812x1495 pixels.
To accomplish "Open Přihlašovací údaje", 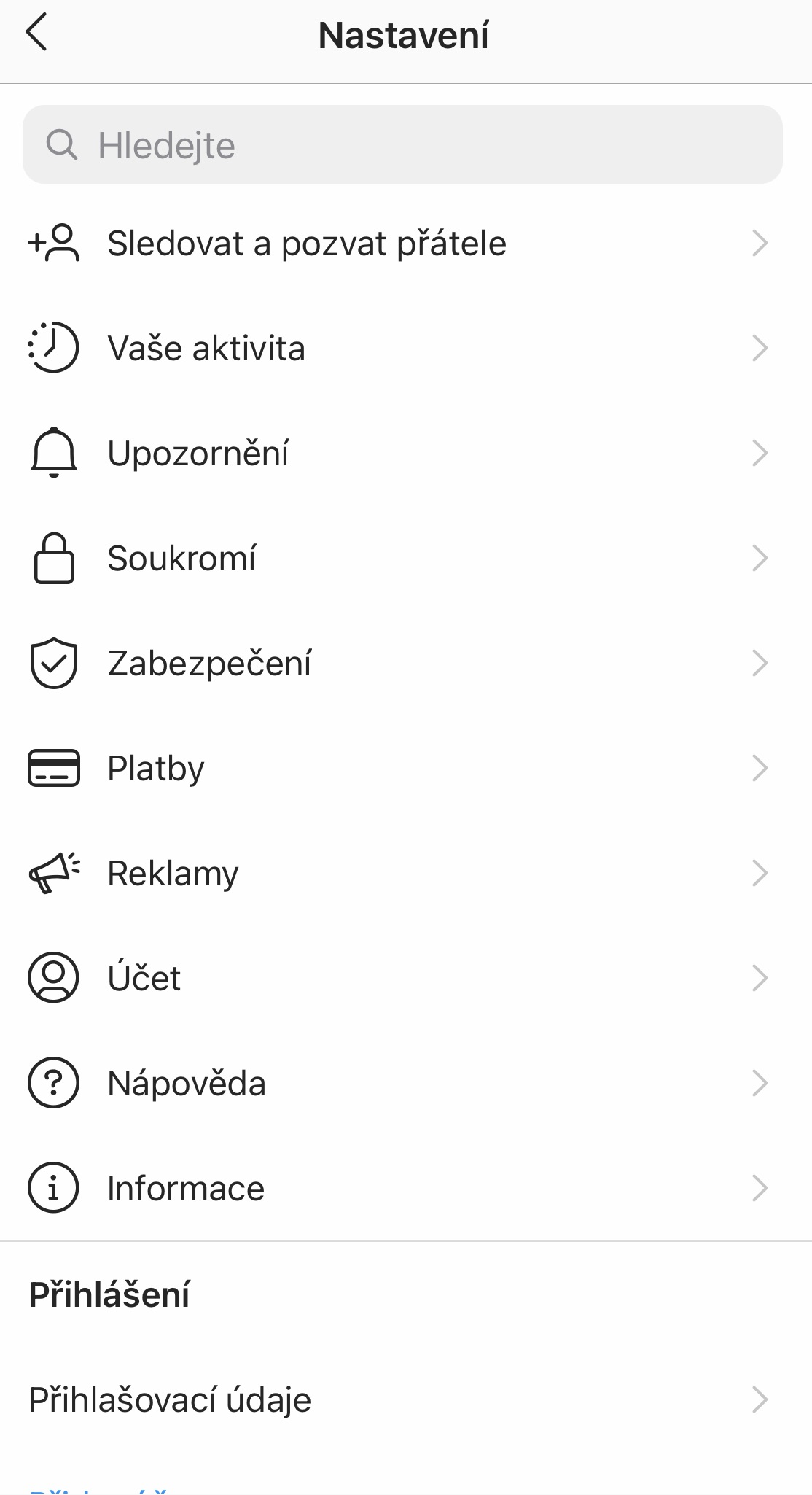I will [x=170, y=1400].
